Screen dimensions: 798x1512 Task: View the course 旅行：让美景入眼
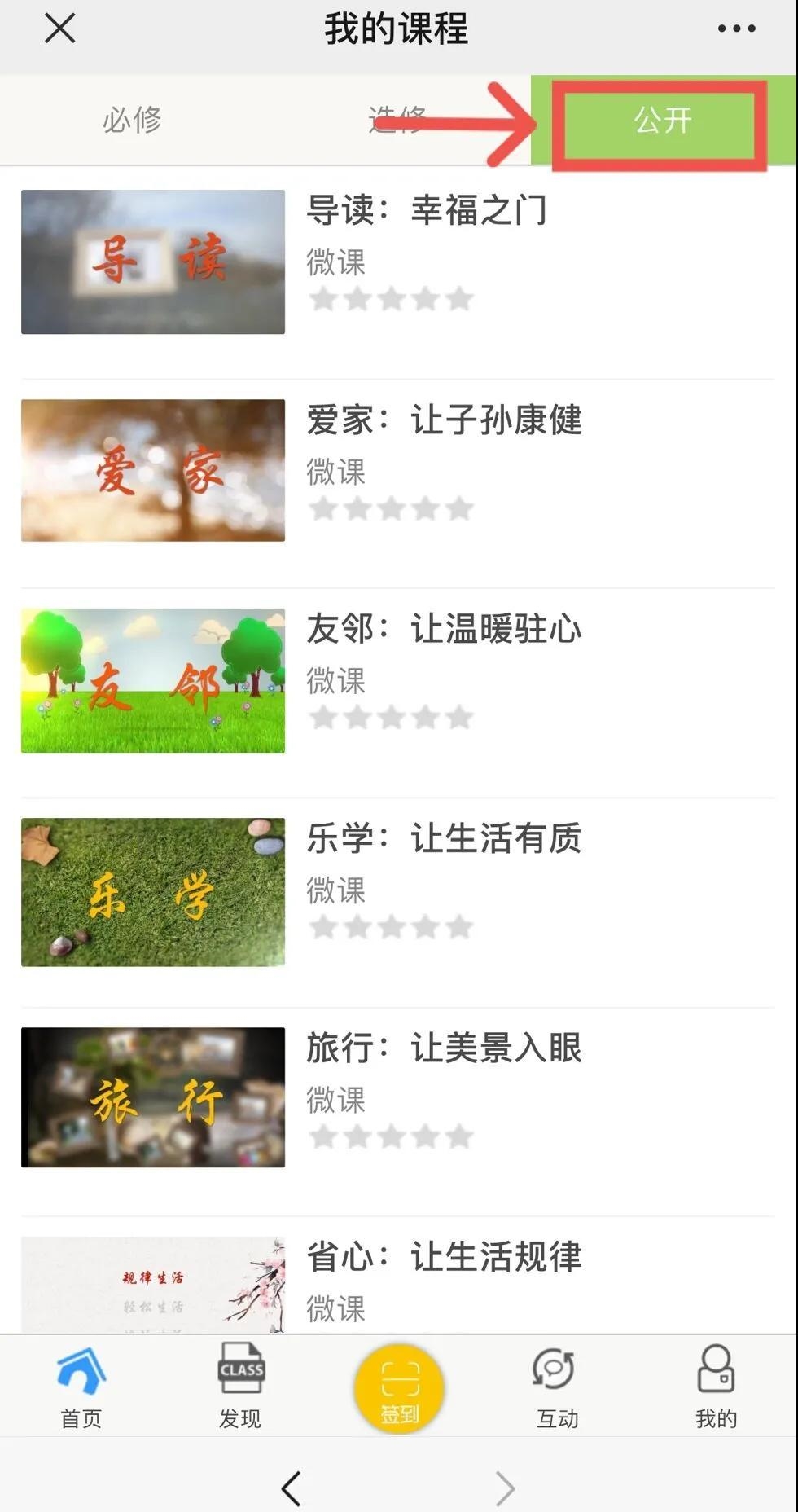pos(444,1048)
